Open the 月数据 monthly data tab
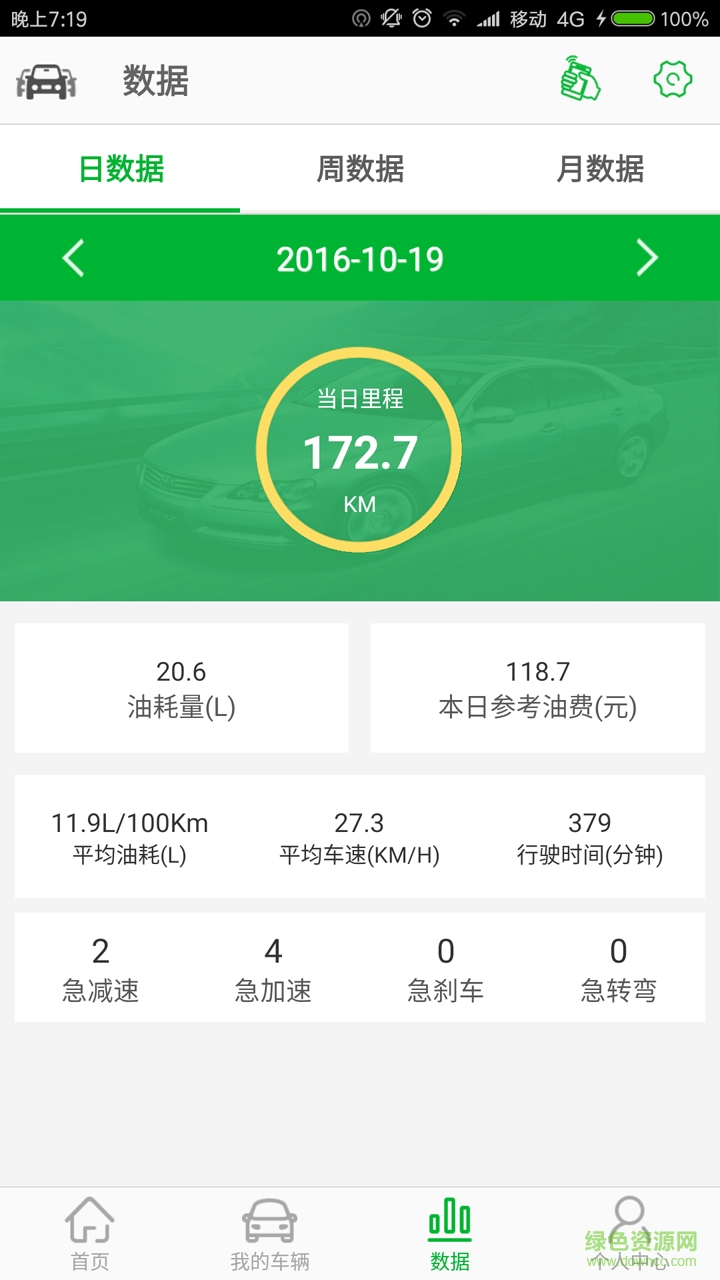This screenshot has width=720, height=1280. coord(600,170)
